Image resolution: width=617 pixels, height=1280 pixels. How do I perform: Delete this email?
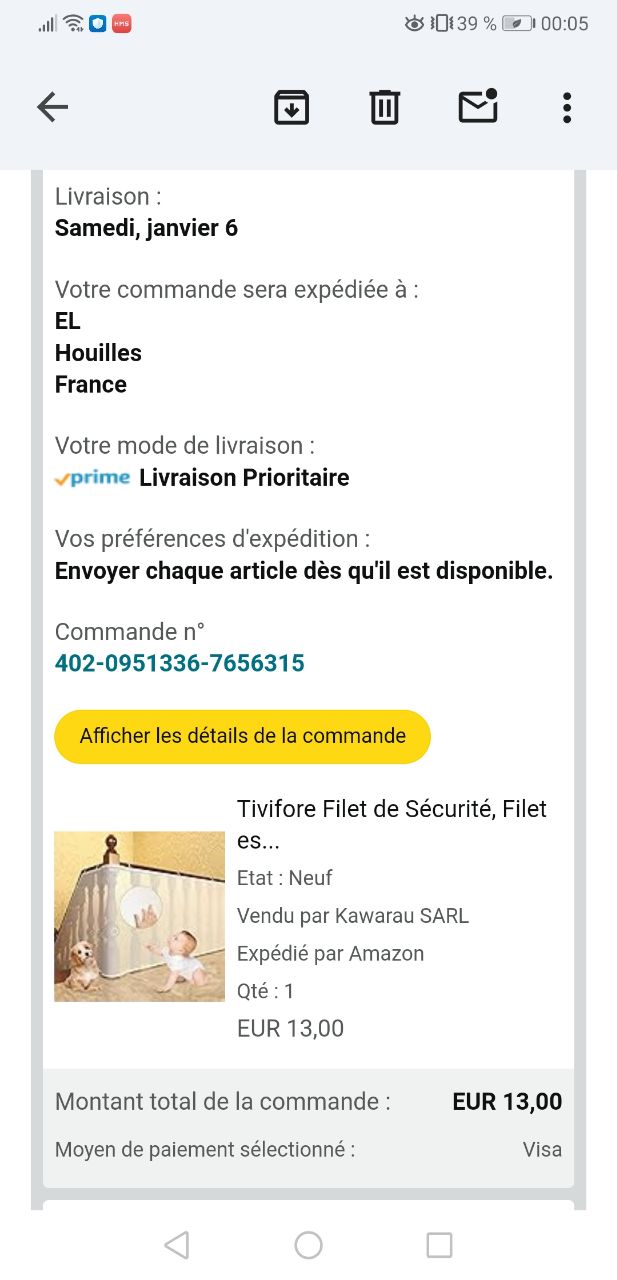coord(385,107)
